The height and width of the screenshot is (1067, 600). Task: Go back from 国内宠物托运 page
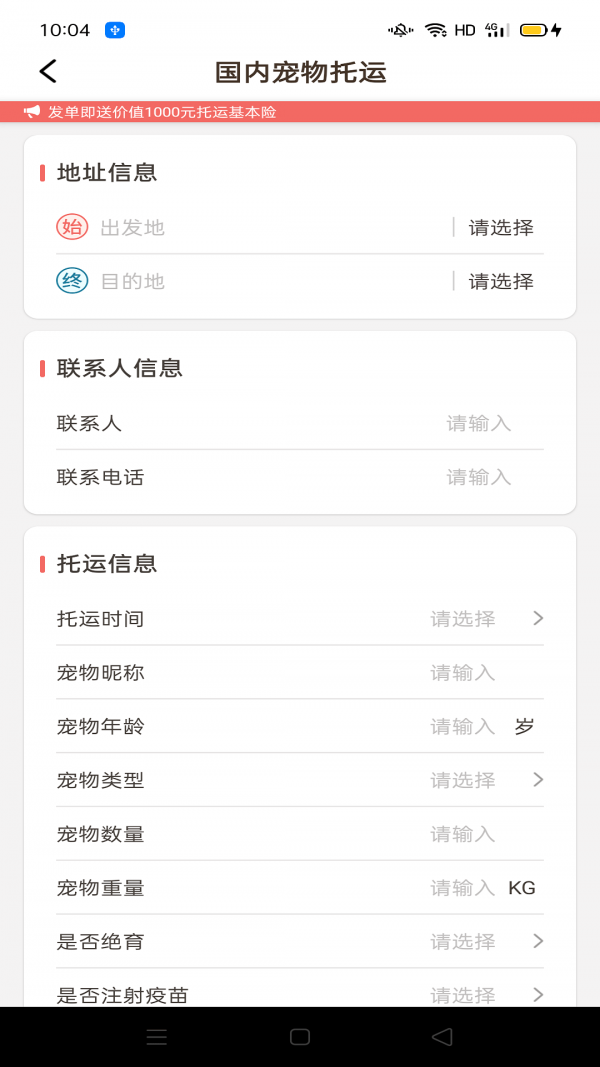click(x=48, y=71)
